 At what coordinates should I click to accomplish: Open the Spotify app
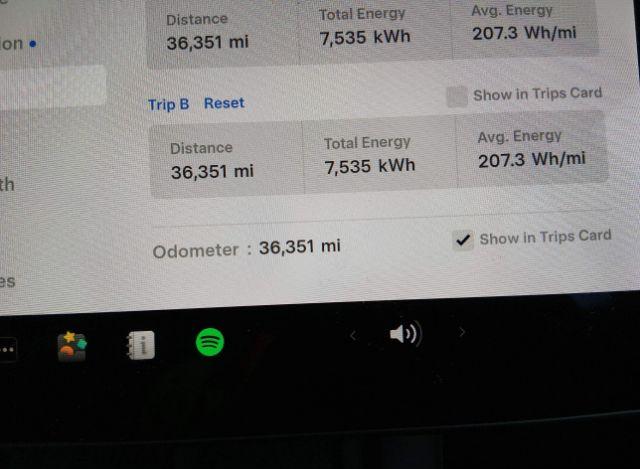(x=209, y=343)
